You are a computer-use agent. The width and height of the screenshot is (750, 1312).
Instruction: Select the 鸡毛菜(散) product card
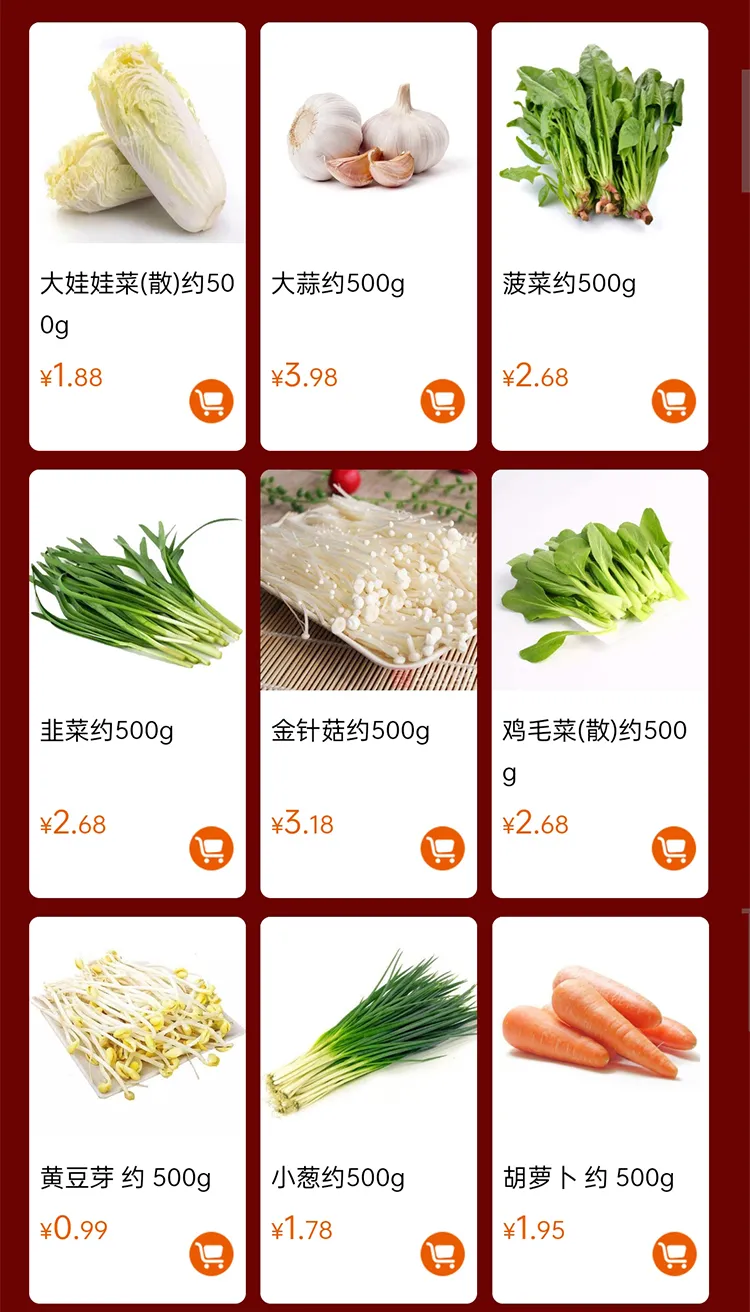pyautogui.click(x=599, y=590)
